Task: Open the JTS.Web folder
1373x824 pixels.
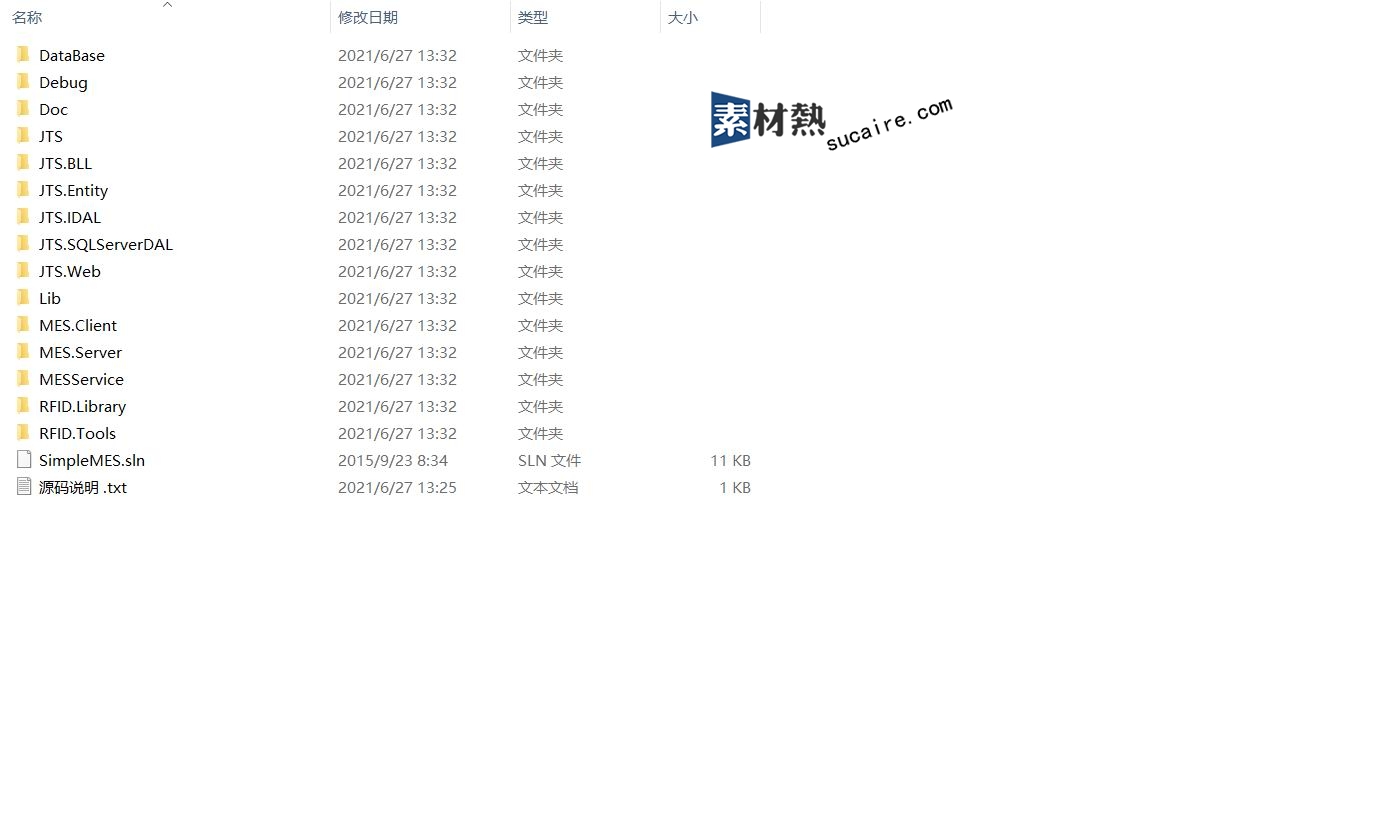Action: pos(69,272)
